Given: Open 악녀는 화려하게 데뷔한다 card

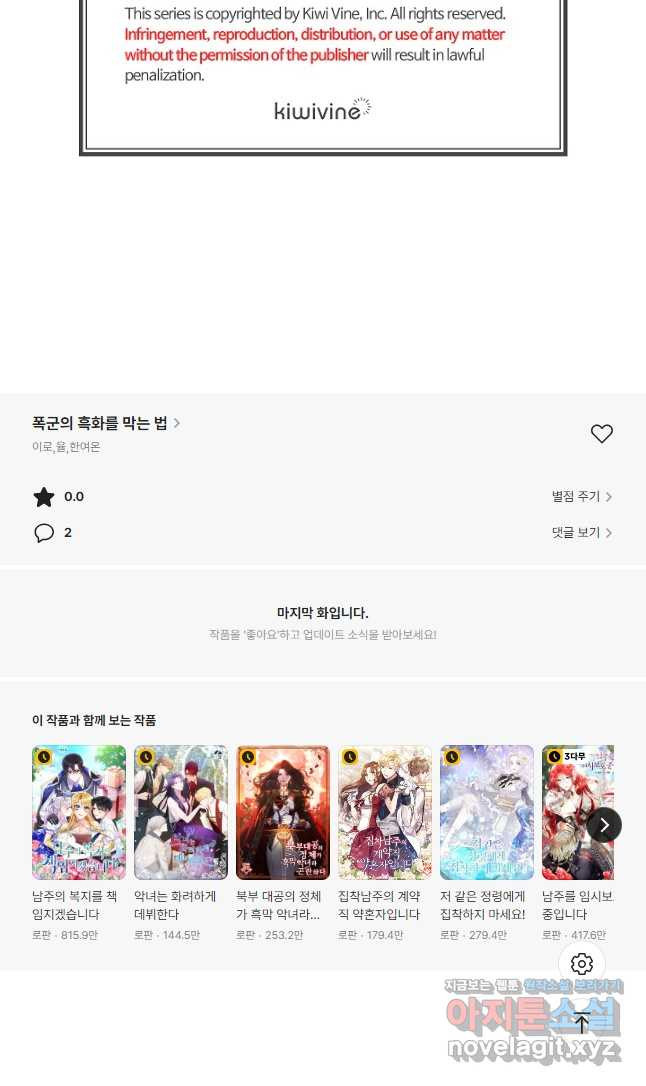Looking at the screenshot, I should click(181, 843).
